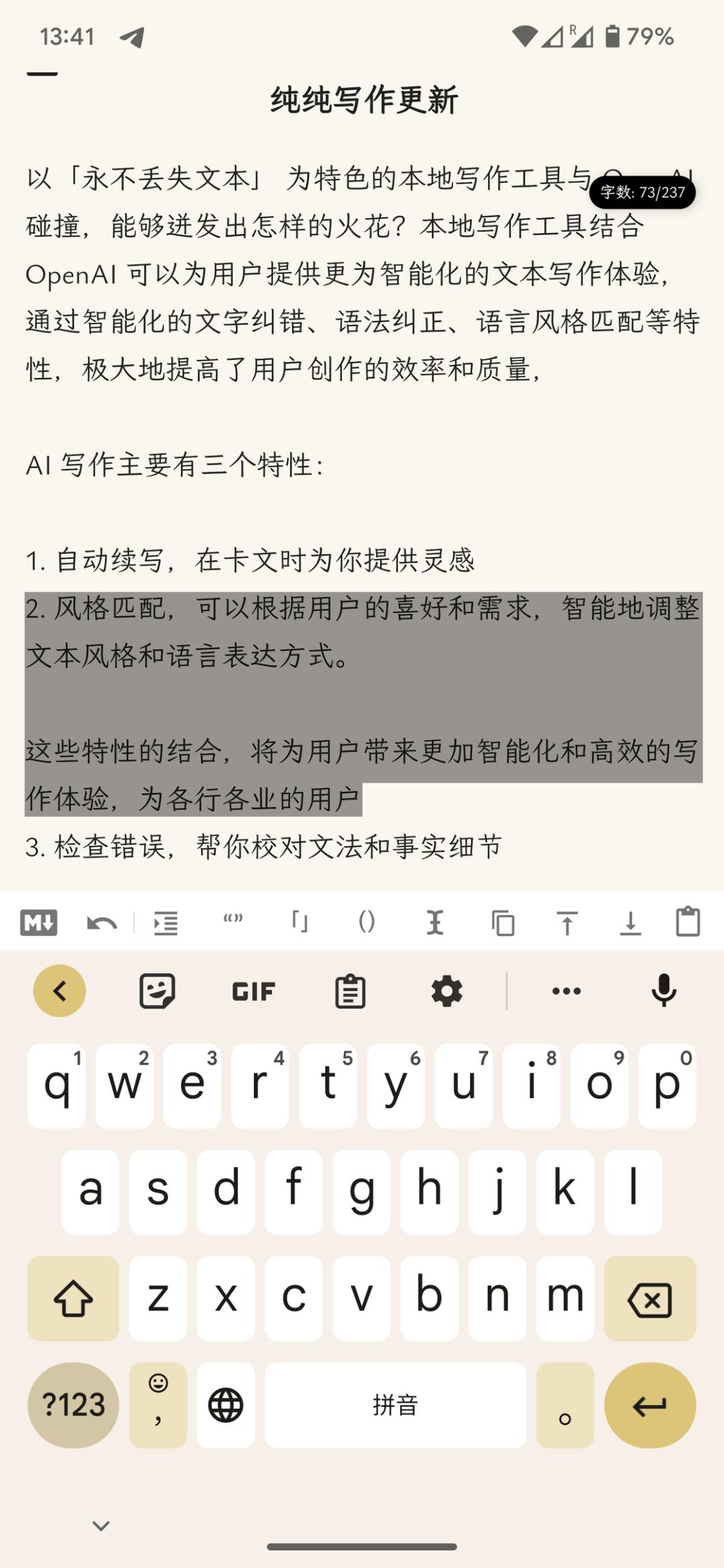Insert corner bracket quotes 「」

pos(300,921)
